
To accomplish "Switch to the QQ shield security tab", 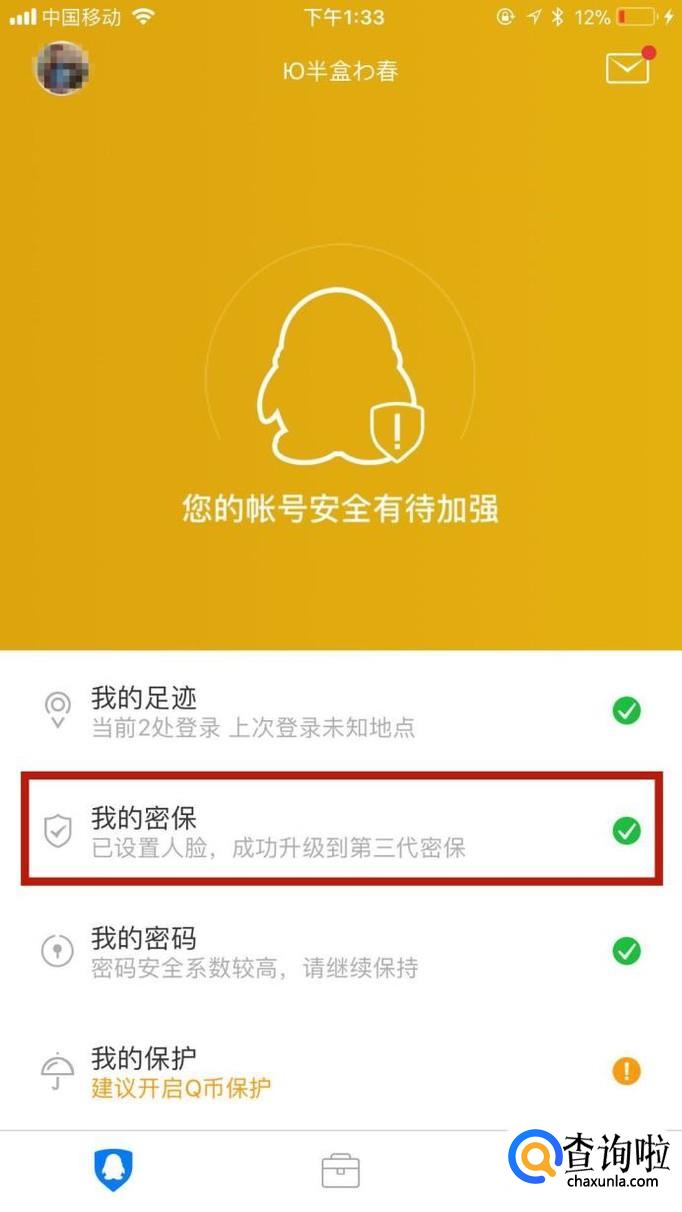I will [x=114, y=1169].
